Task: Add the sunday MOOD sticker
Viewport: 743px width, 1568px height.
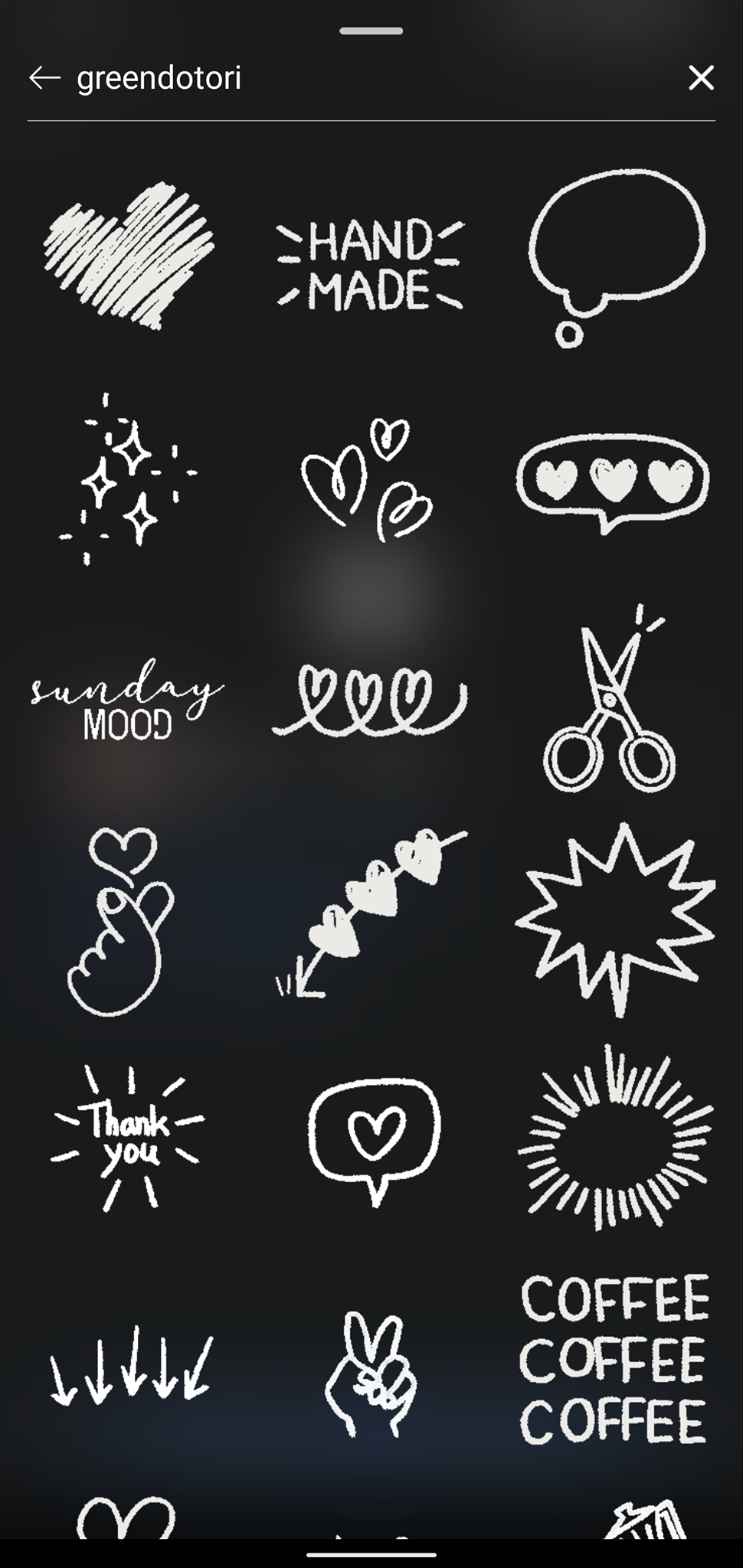Action: pos(127,700)
